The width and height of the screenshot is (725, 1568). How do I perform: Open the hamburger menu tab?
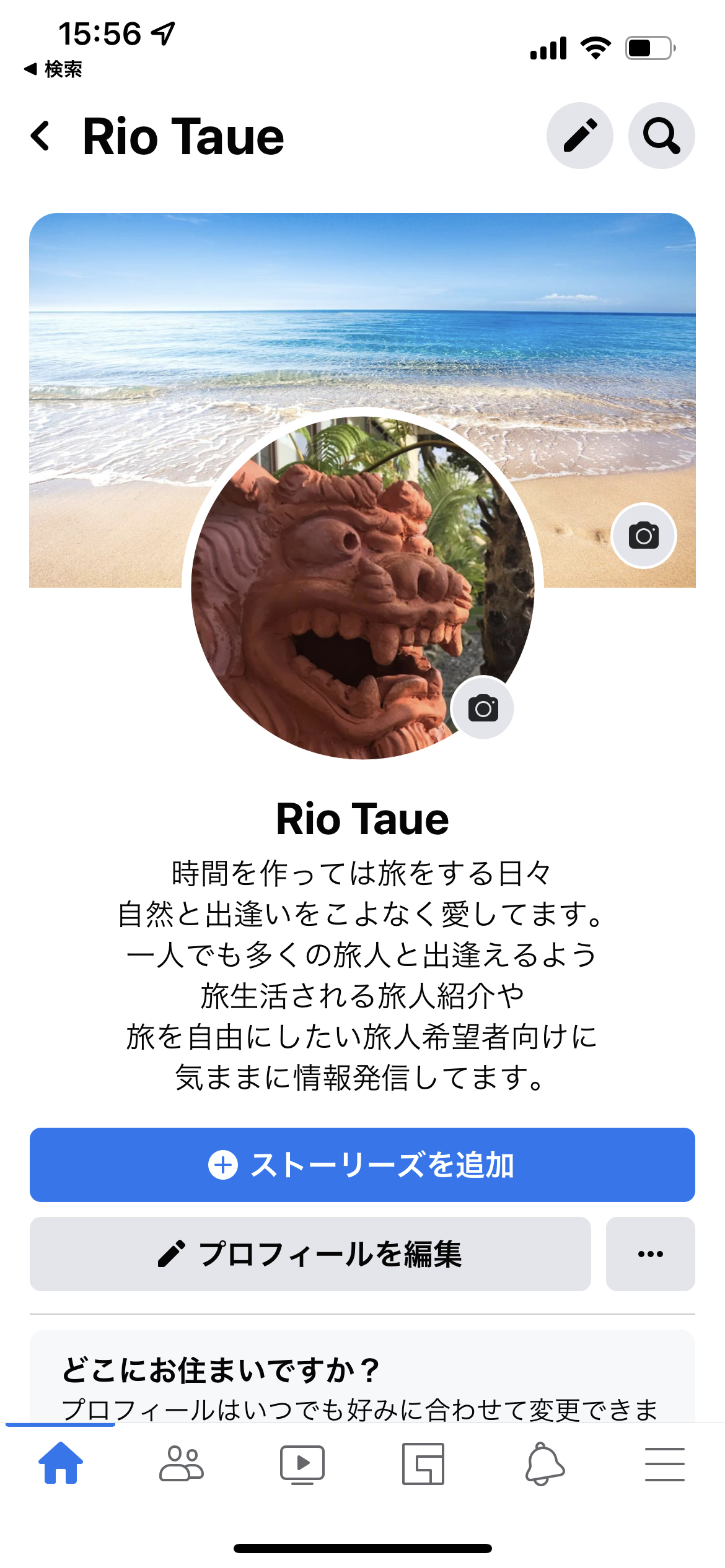tap(665, 1464)
